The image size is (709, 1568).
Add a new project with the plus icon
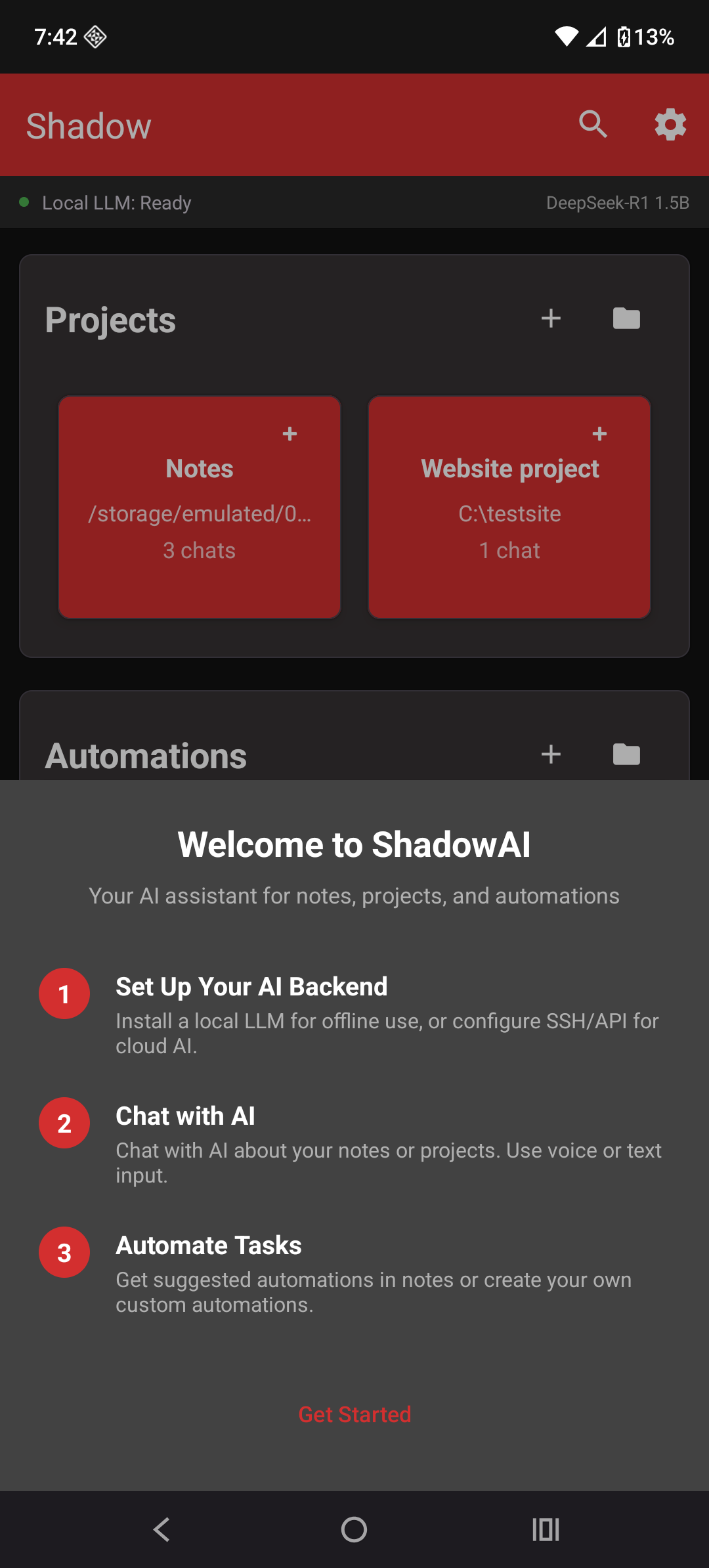pyautogui.click(x=551, y=318)
